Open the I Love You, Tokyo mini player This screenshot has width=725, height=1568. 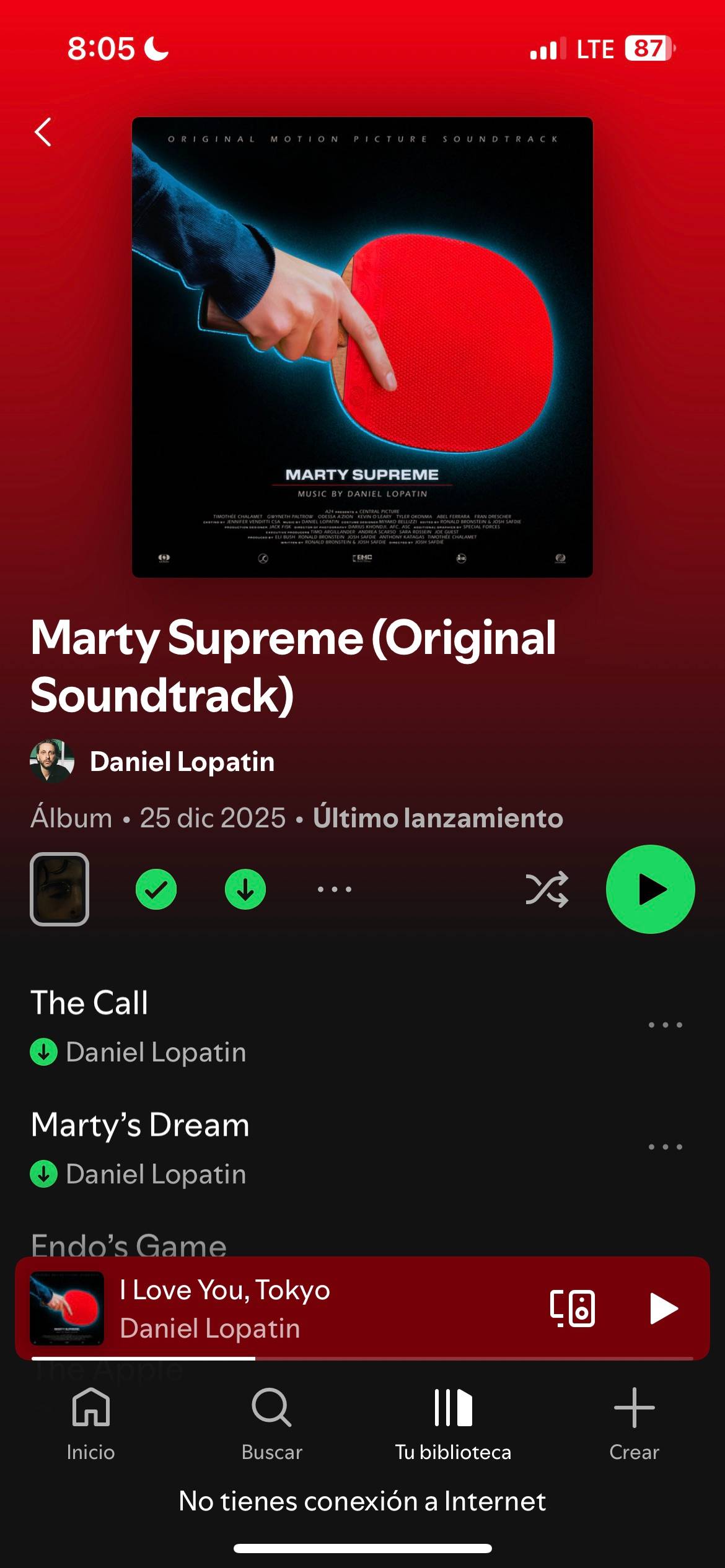coord(279,1309)
